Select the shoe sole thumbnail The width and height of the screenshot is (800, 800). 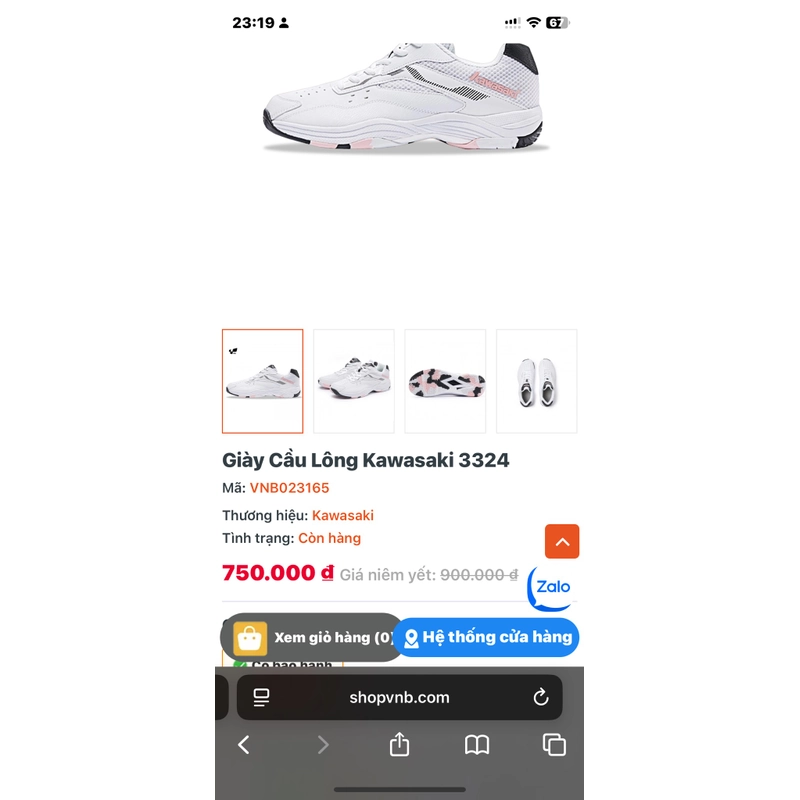pyautogui.click(x=445, y=381)
